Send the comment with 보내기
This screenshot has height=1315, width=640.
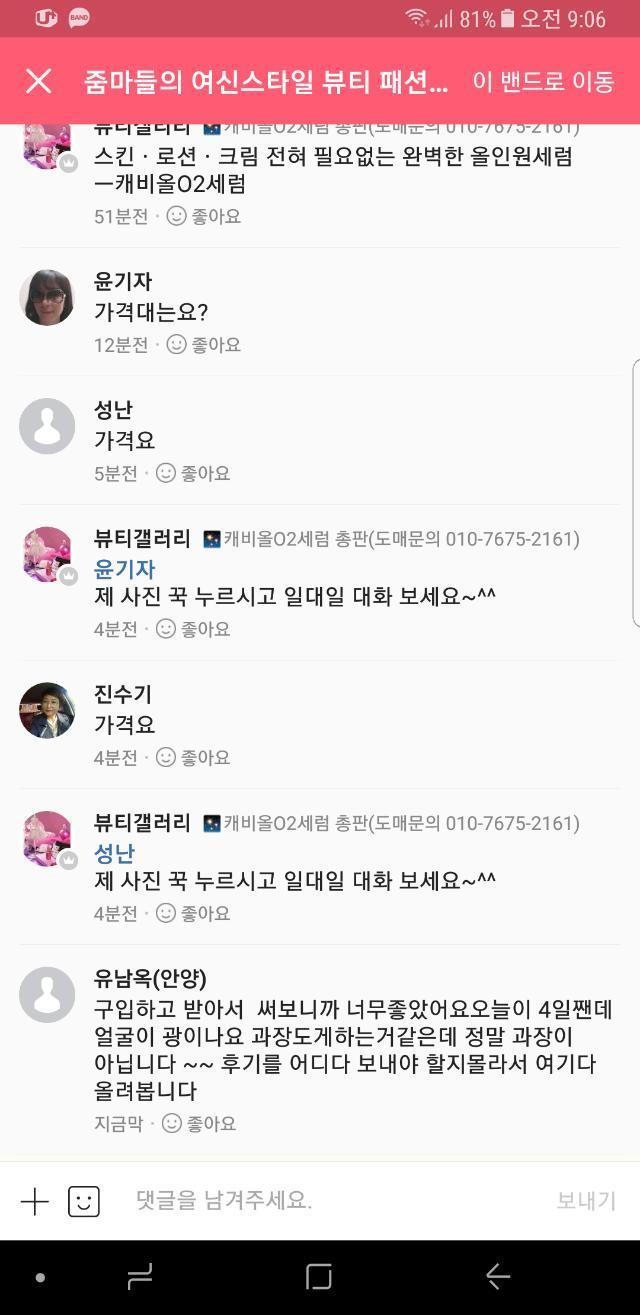click(585, 1201)
